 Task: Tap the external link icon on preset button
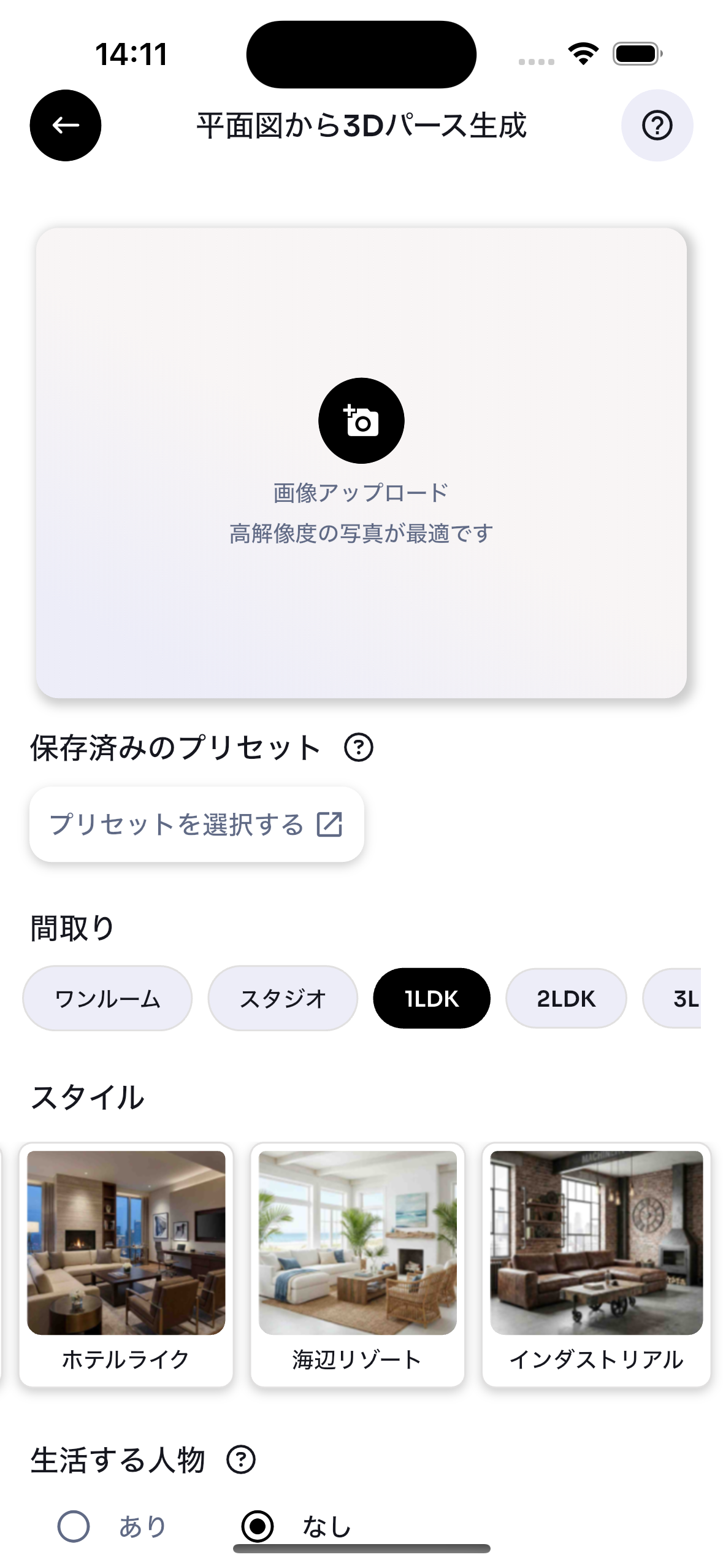point(330,825)
